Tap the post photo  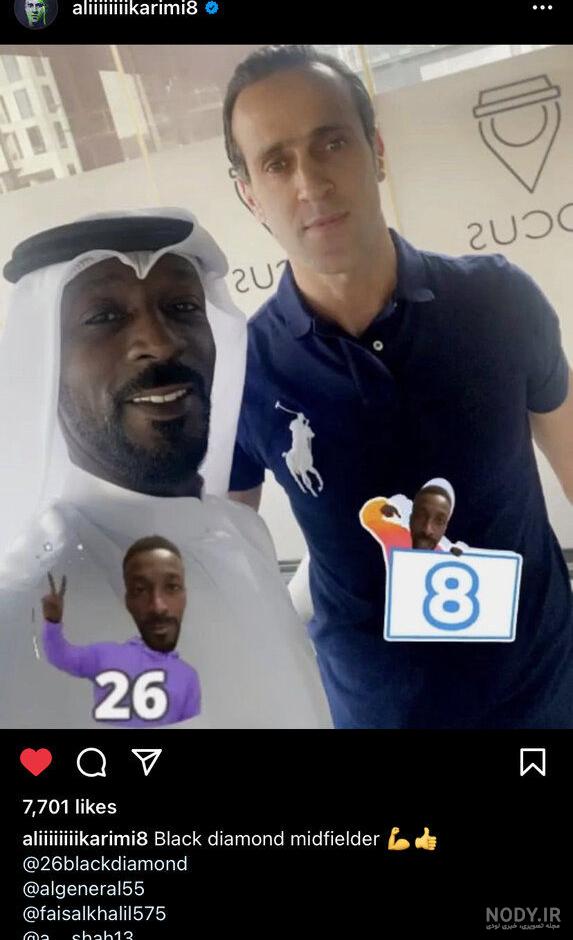click(286, 387)
